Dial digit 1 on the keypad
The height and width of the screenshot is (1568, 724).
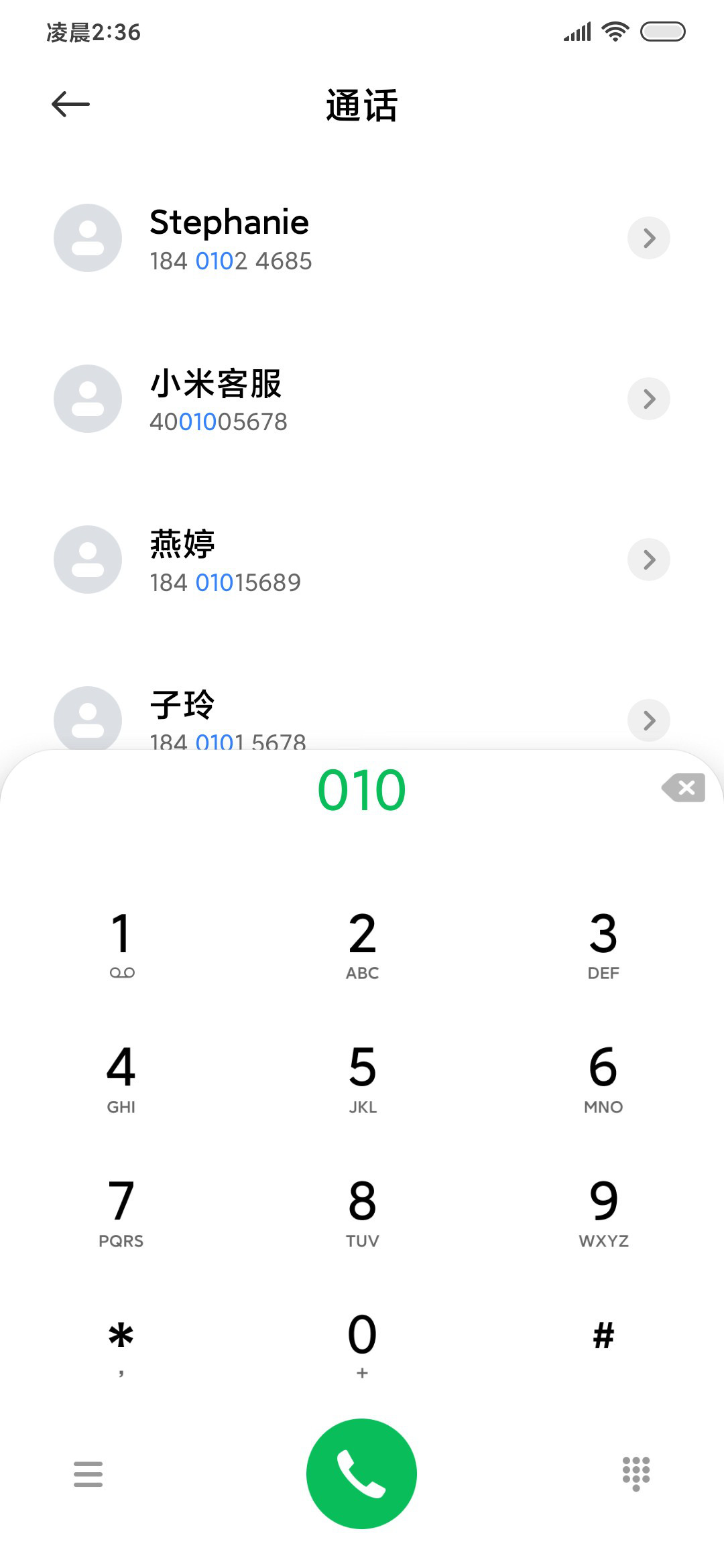(x=121, y=943)
